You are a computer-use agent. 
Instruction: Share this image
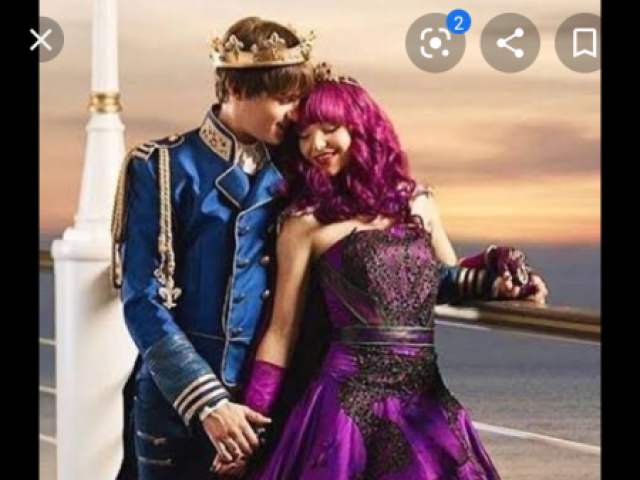point(510,43)
